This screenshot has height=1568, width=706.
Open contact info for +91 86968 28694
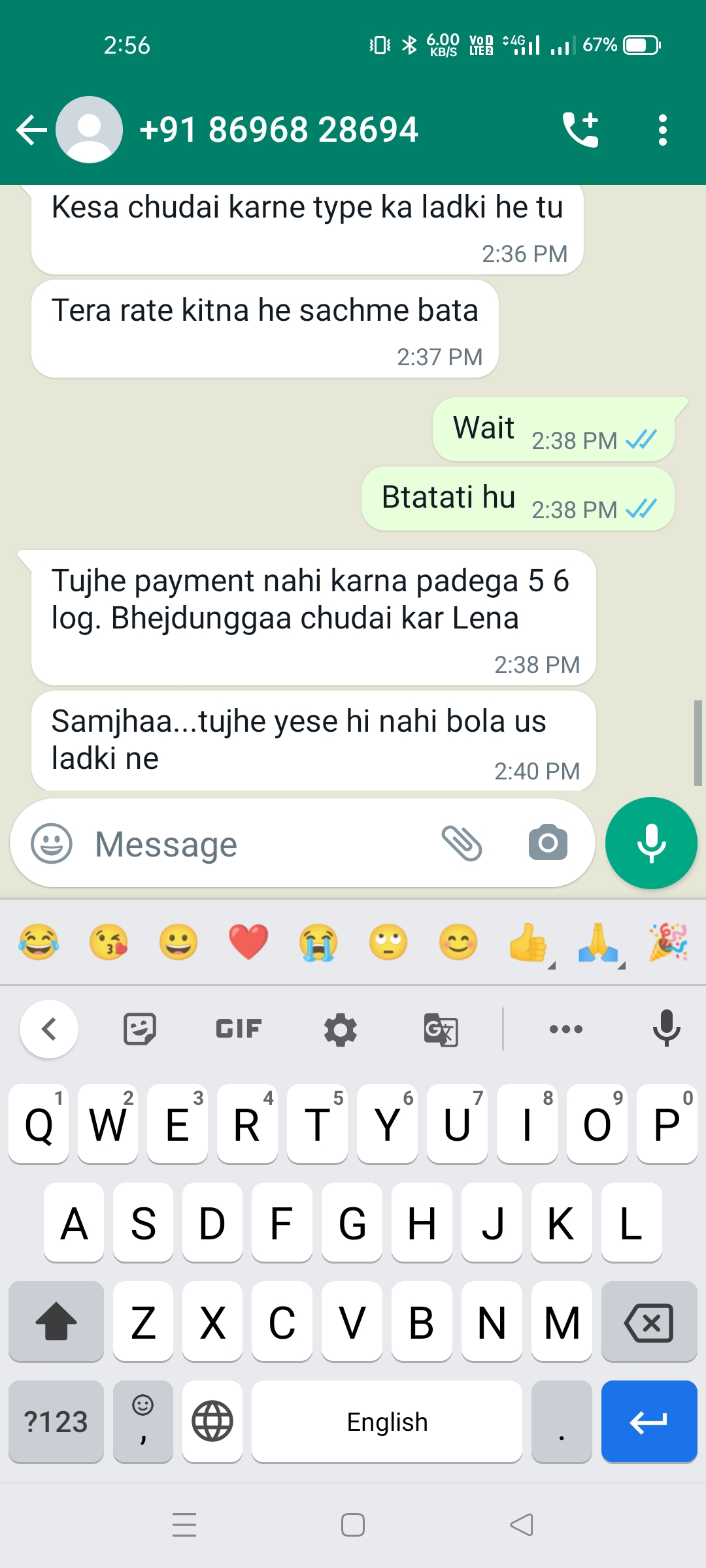[278, 129]
